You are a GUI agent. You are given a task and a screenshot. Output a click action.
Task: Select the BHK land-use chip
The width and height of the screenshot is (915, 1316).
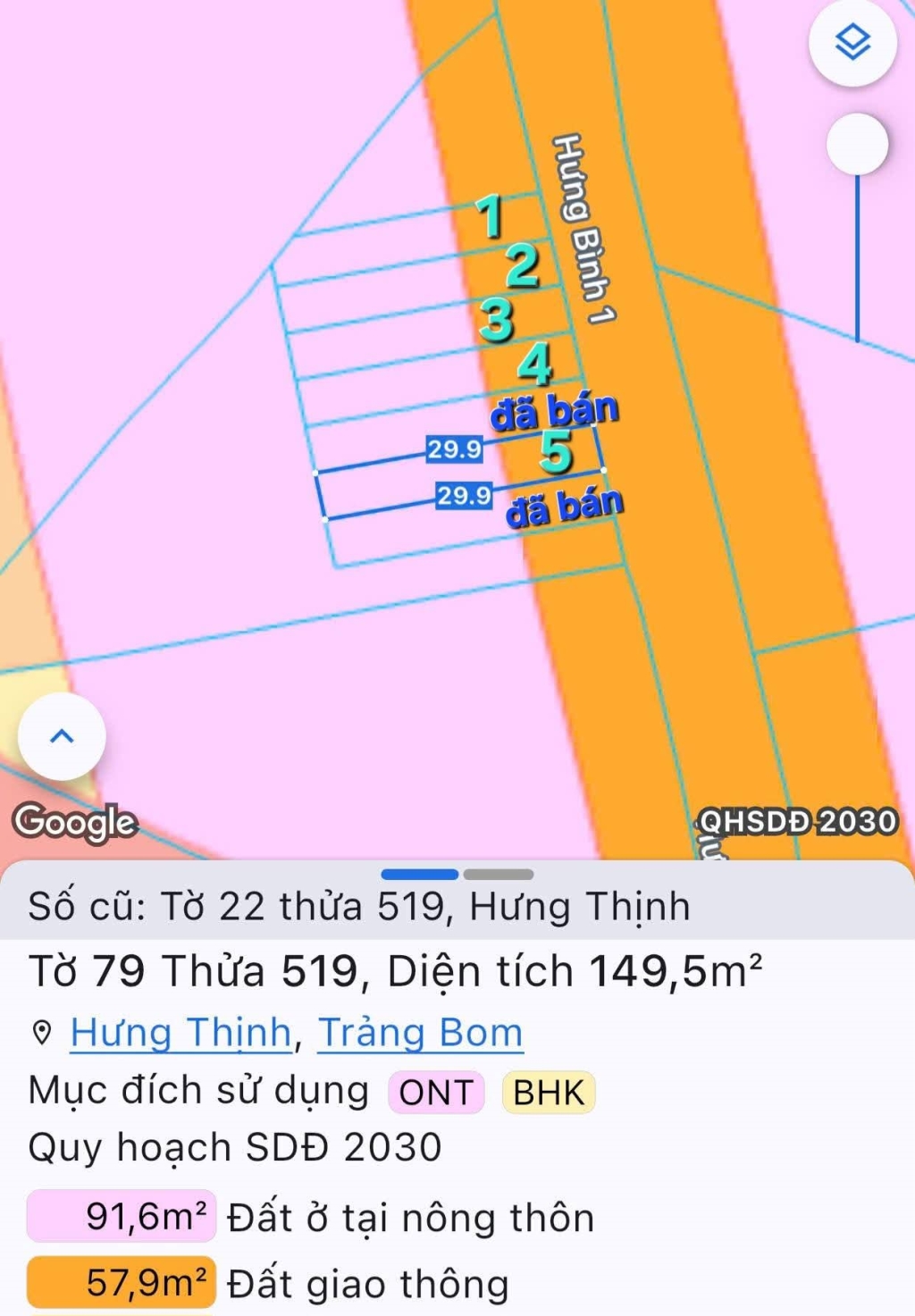point(549,1092)
